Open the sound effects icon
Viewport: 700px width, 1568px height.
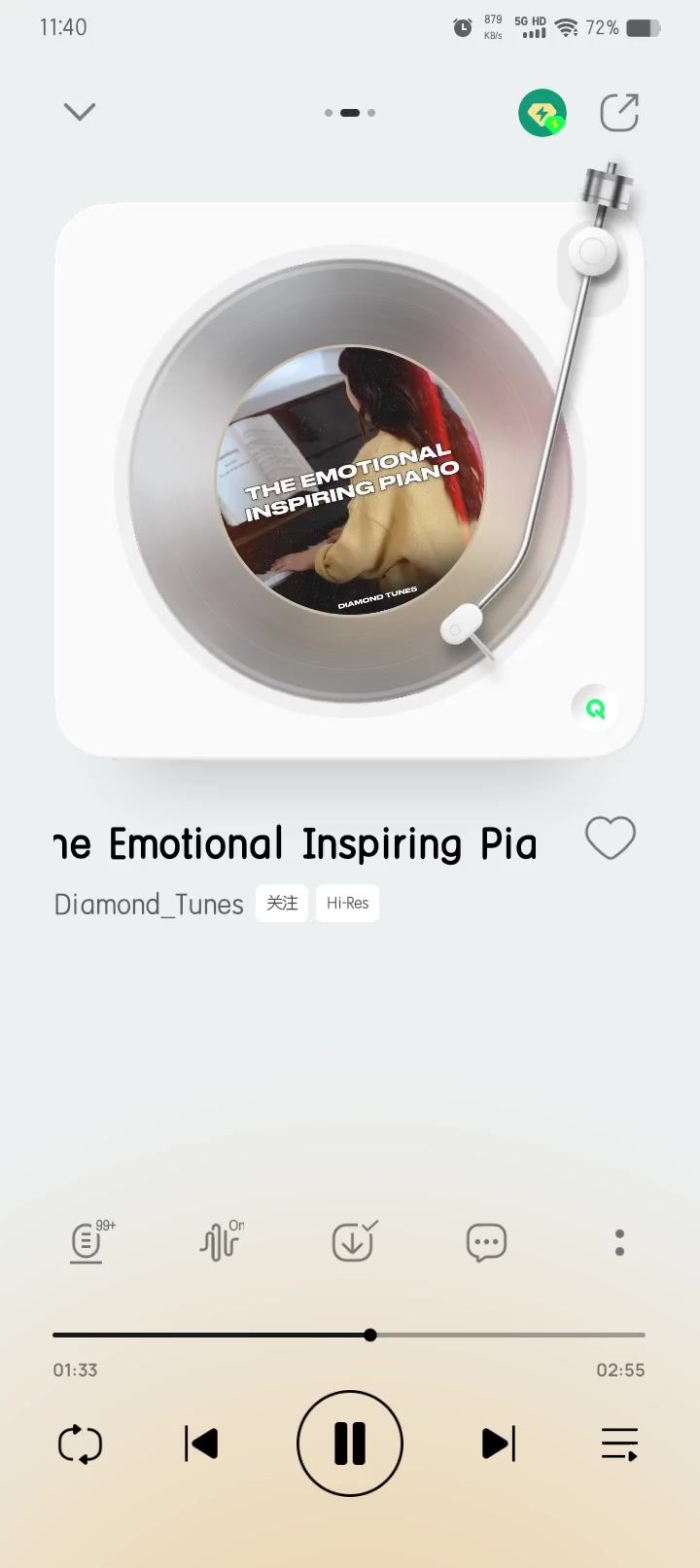221,1242
